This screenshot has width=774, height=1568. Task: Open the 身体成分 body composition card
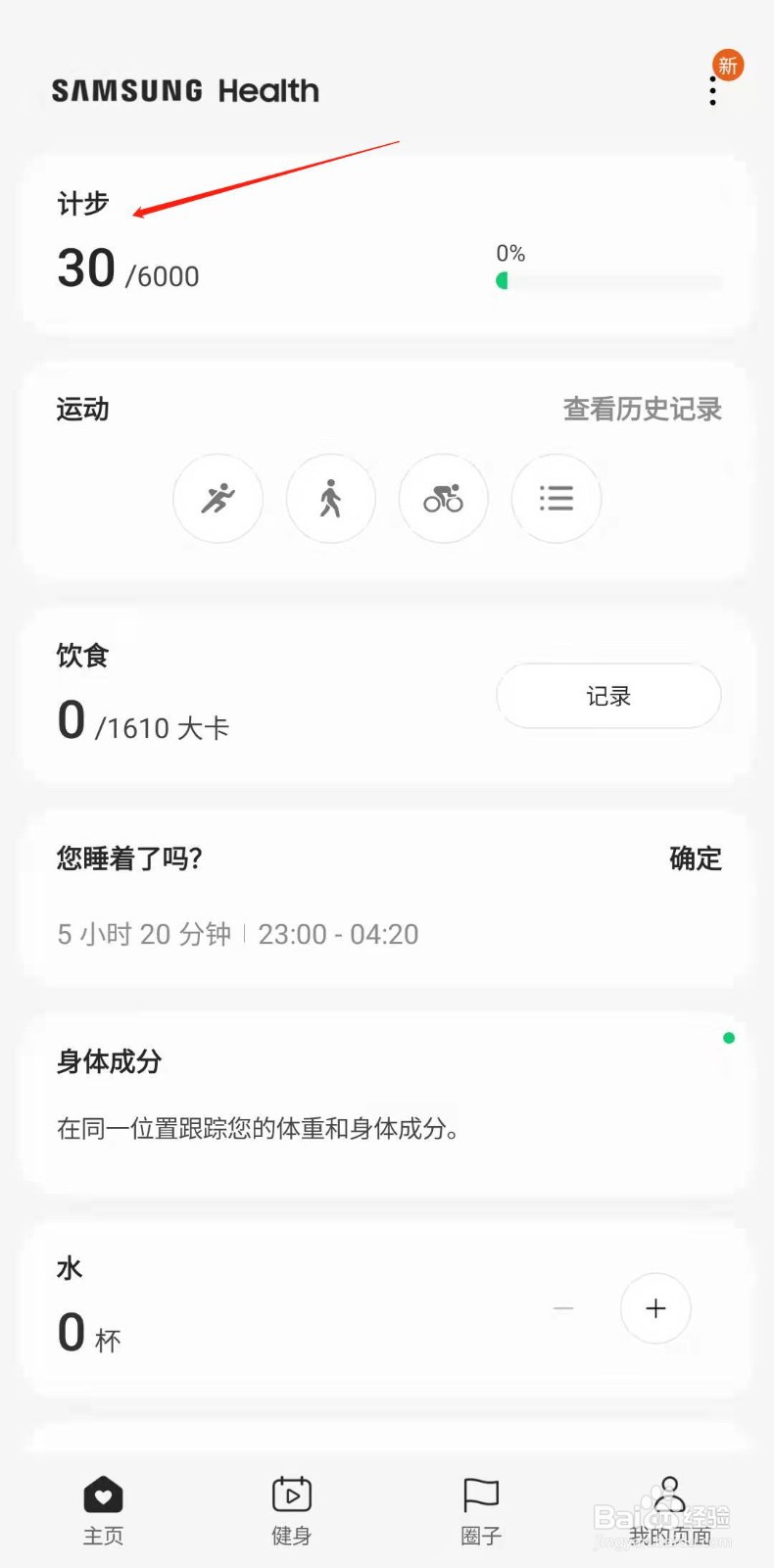pos(108,1061)
